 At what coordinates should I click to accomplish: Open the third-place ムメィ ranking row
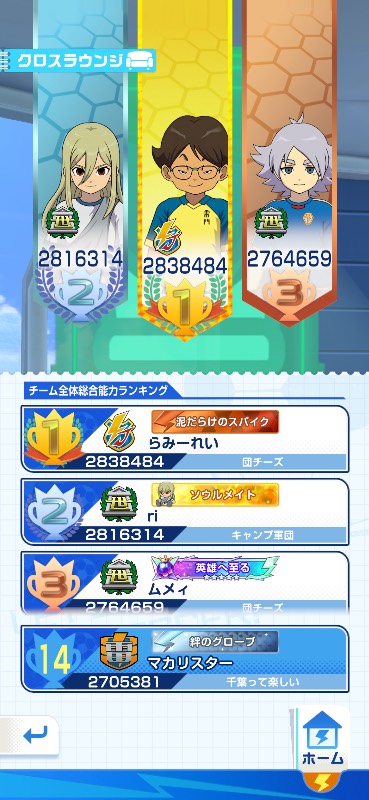coord(185,582)
